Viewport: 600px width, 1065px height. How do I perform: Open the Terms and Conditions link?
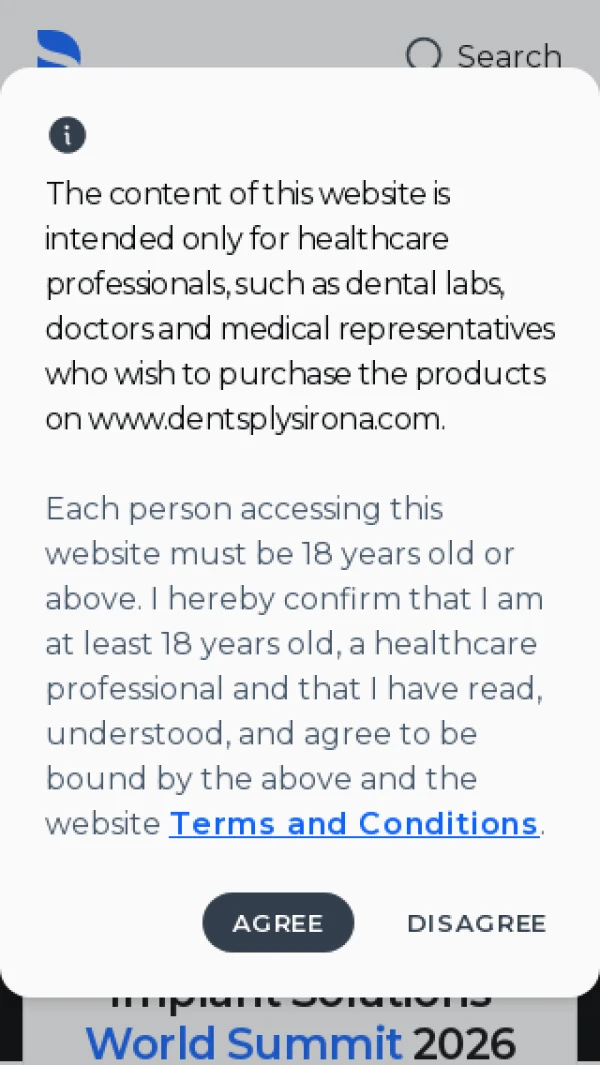(354, 824)
